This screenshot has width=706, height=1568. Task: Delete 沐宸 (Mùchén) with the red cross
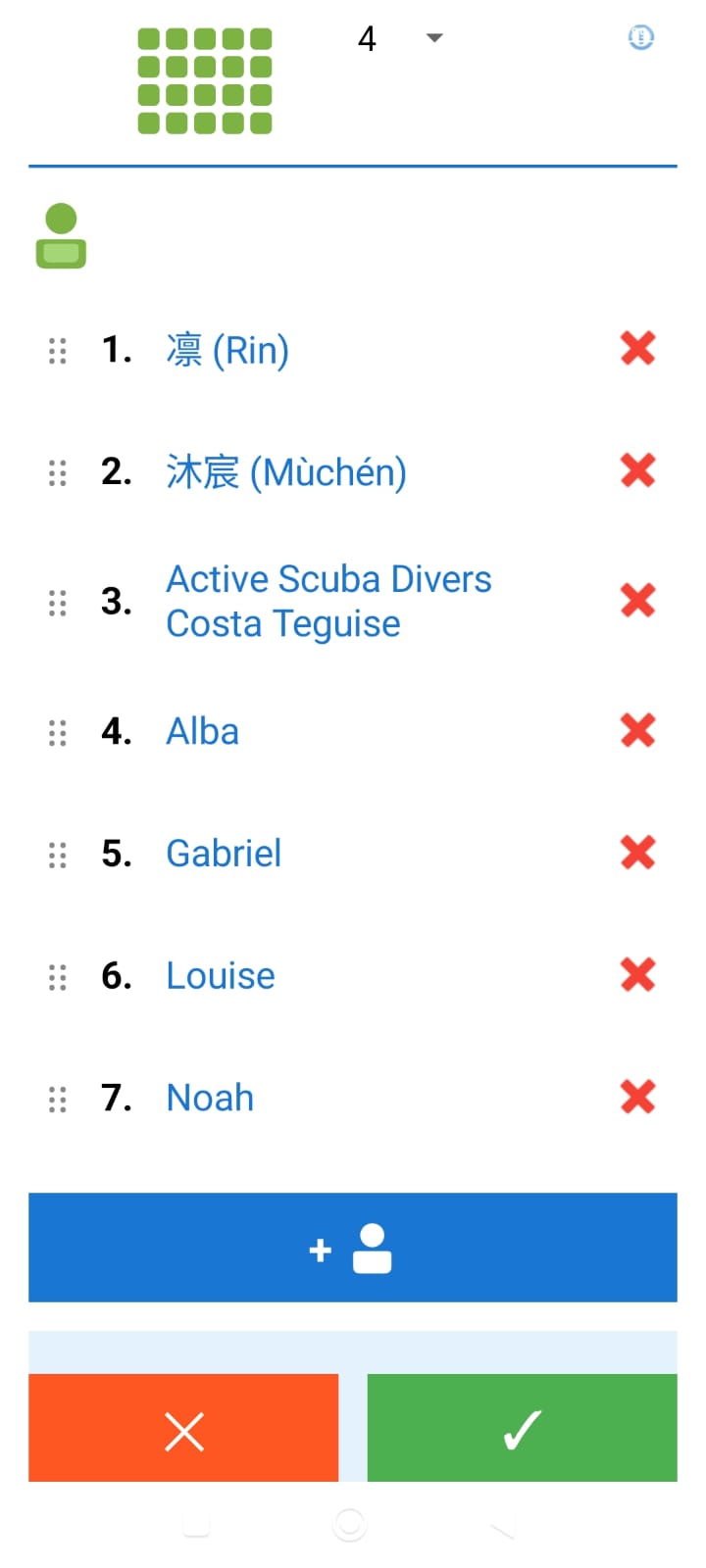click(637, 470)
